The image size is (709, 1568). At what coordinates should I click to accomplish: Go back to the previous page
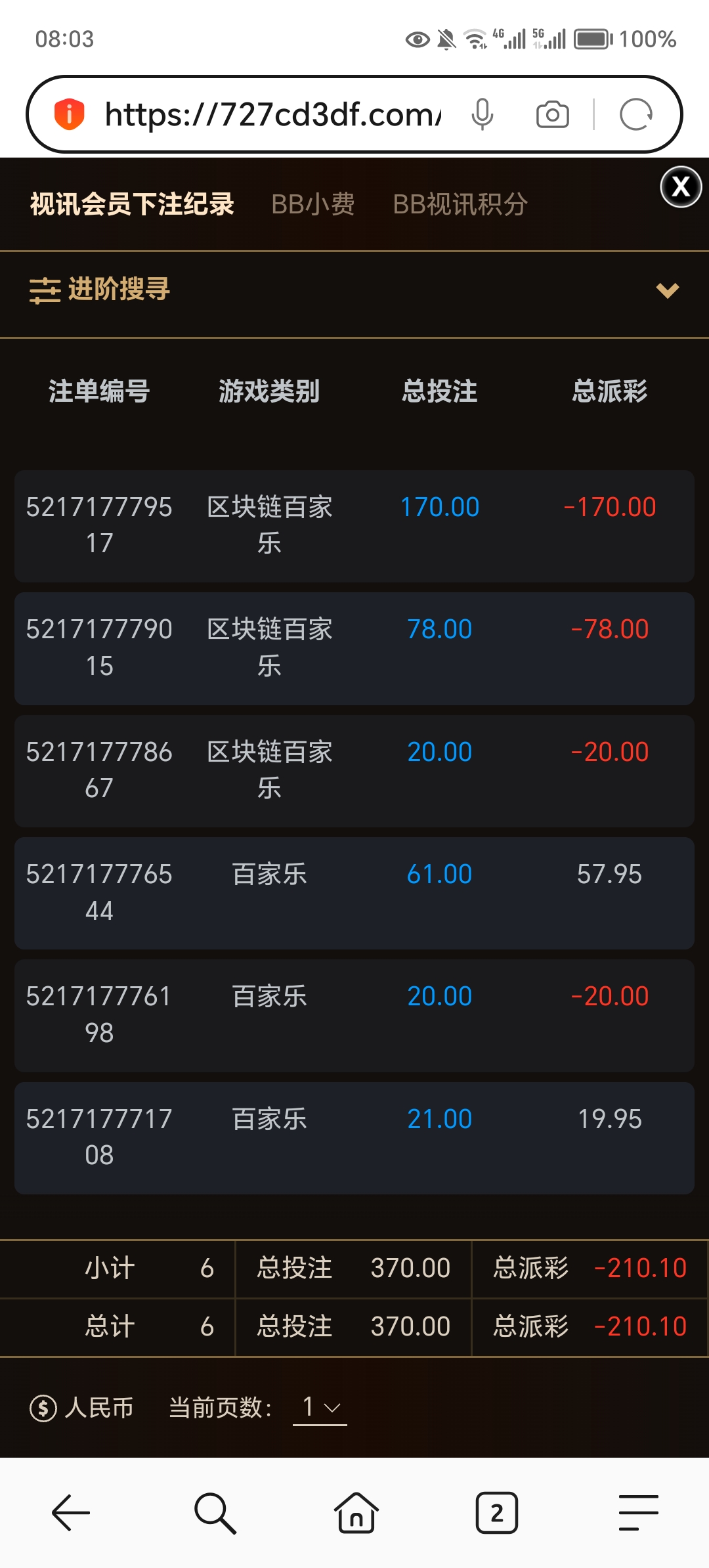tap(71, 1513)
